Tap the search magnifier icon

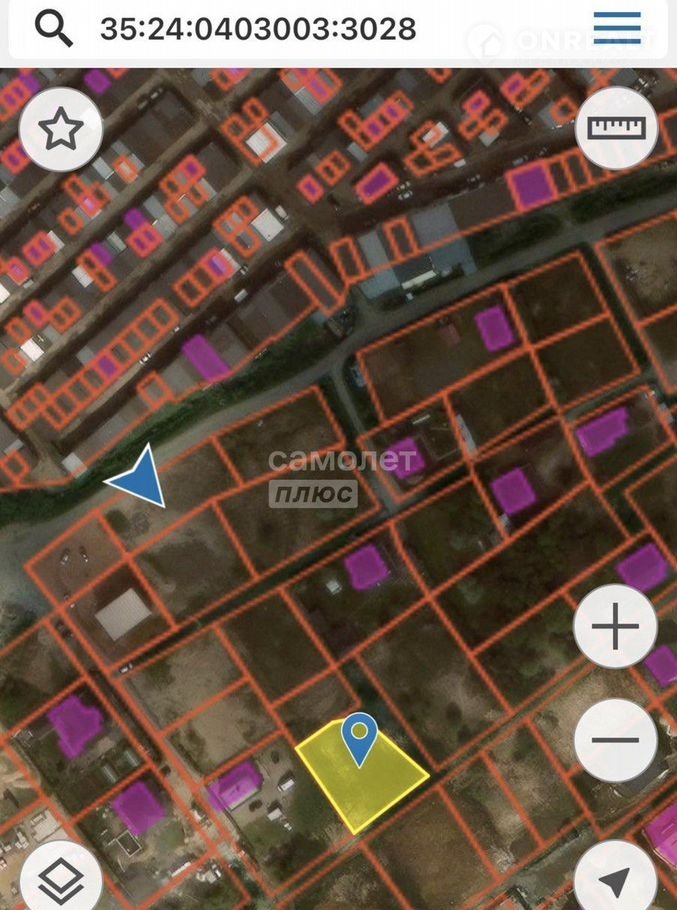click(x=54, y=28)
